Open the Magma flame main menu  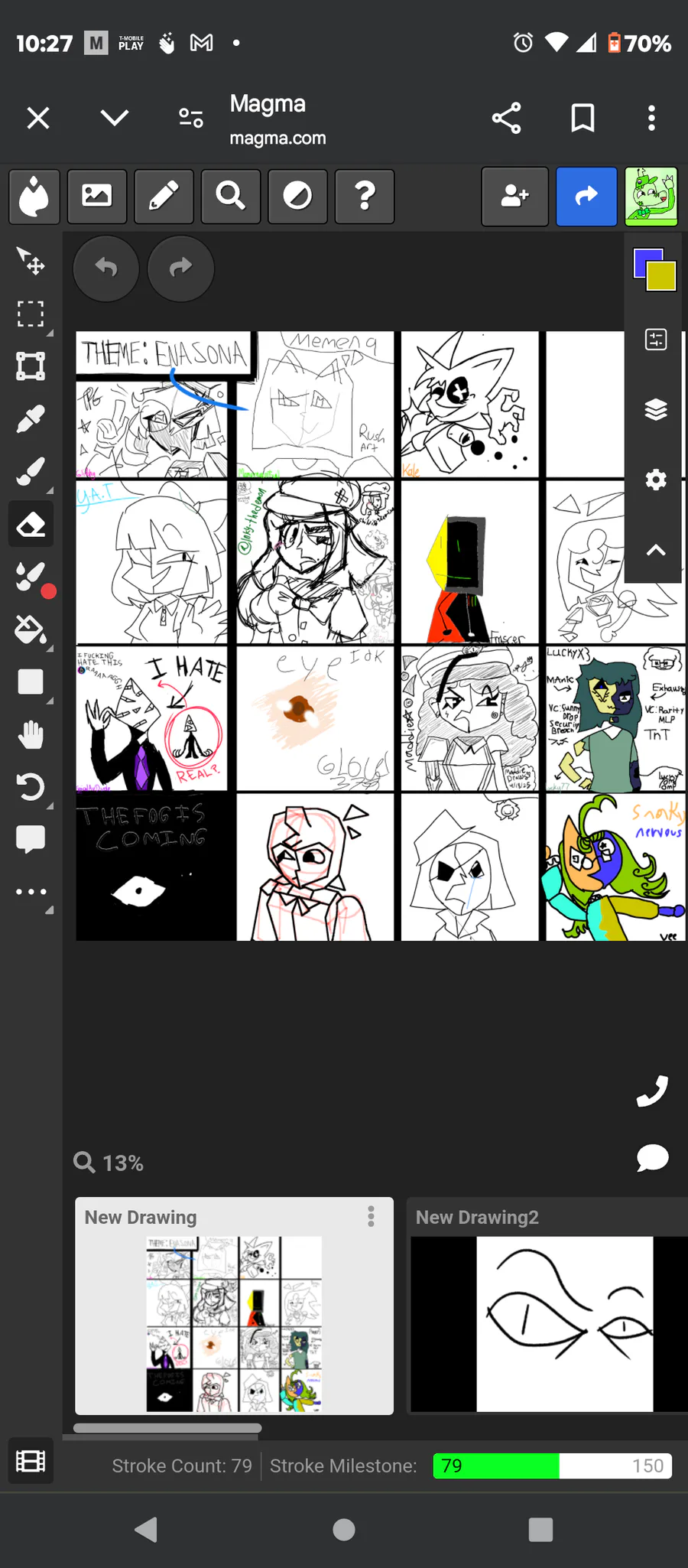34,197
